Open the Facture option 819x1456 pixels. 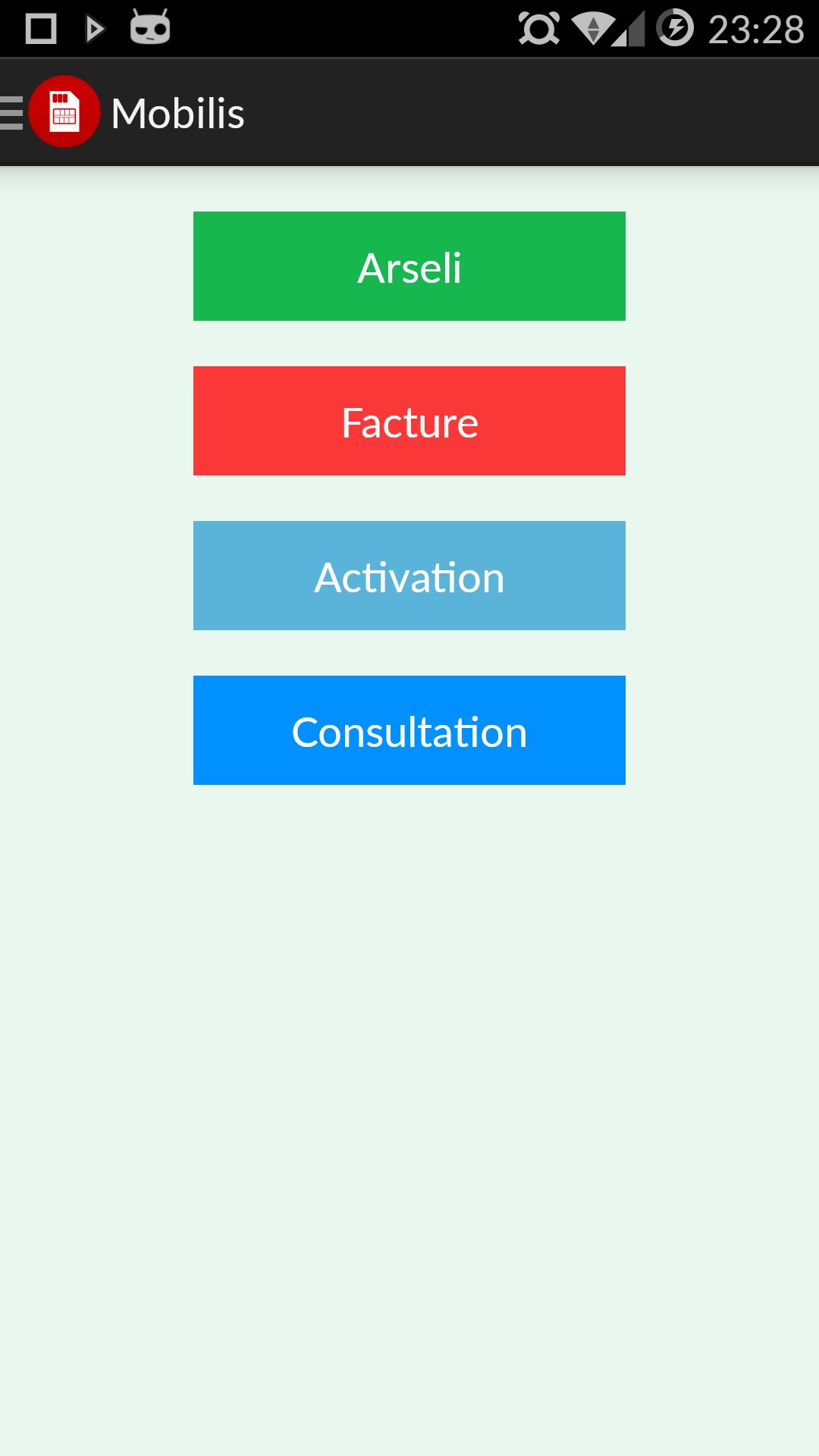tap(409, 421)
